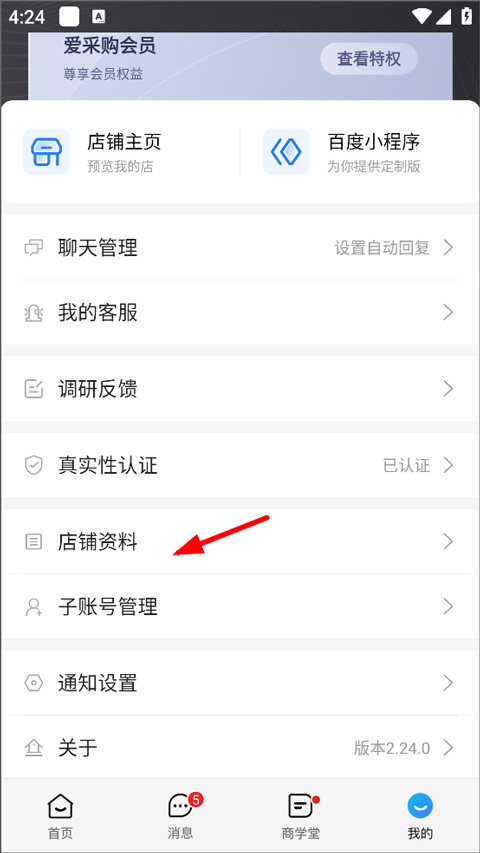480x853 pixels.
Task: Tap the 查看特权 button
Action: [x=369, y=59]
